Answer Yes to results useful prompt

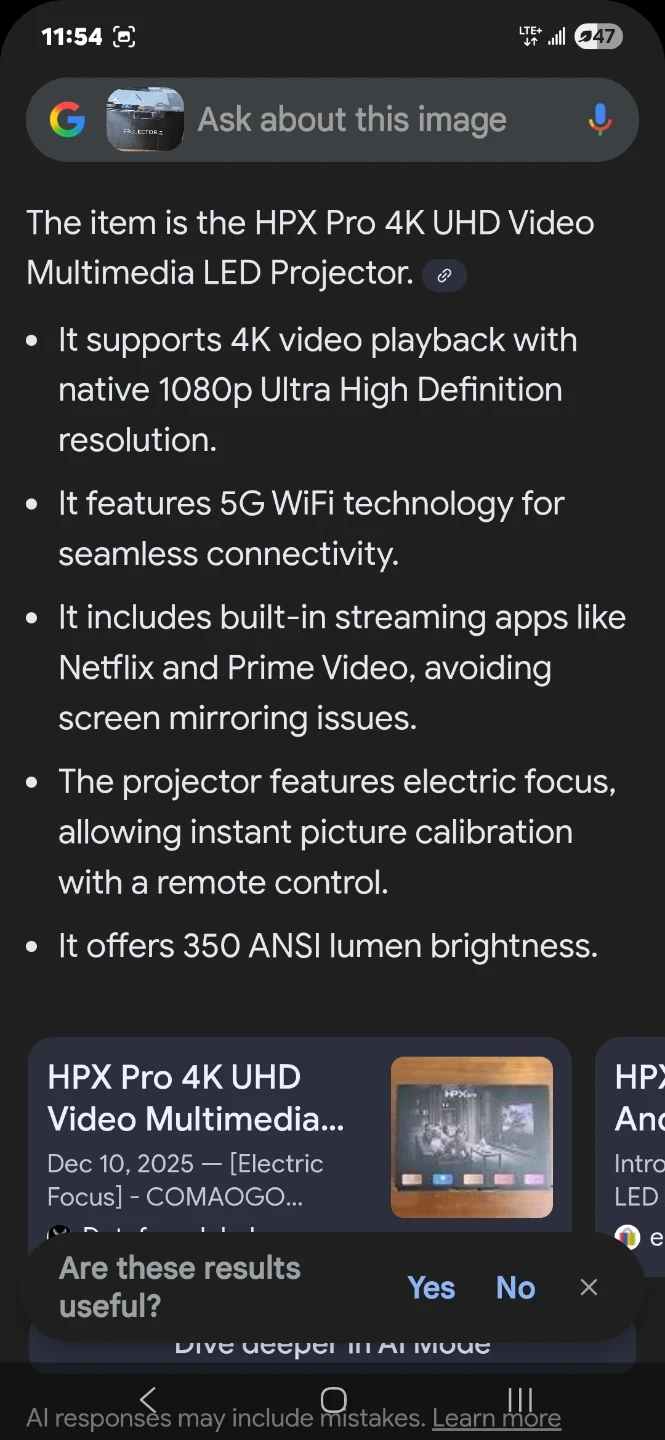431,1287
